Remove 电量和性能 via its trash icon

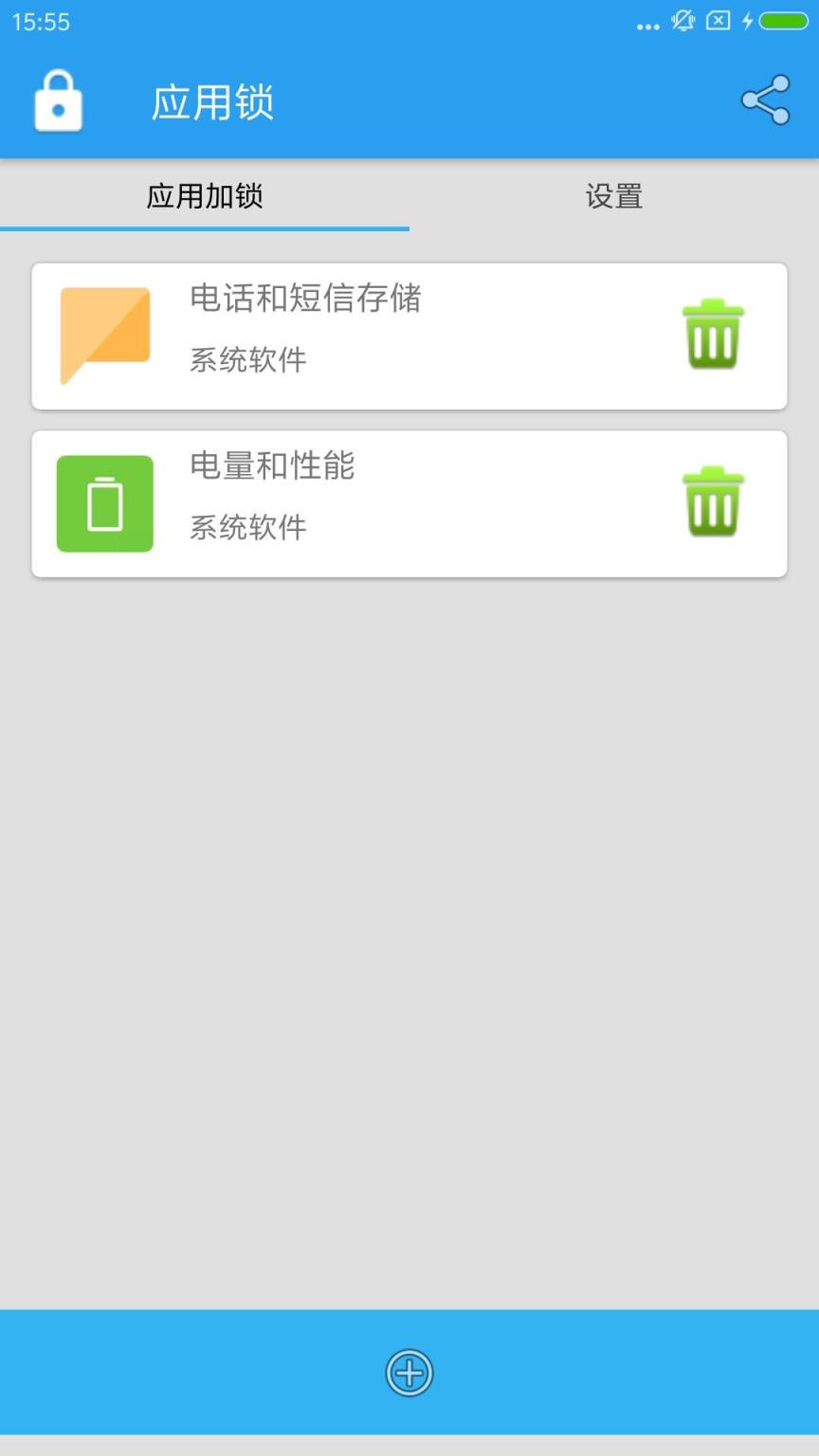(x=713, y=502)
